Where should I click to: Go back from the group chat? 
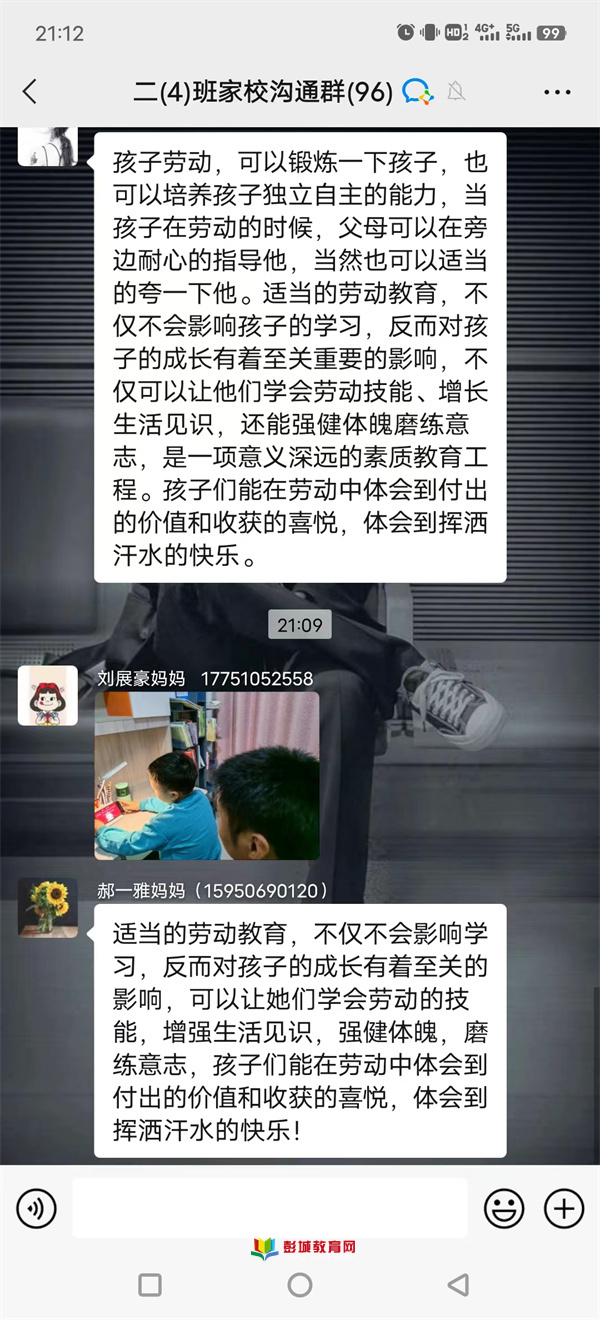point(30,92)
